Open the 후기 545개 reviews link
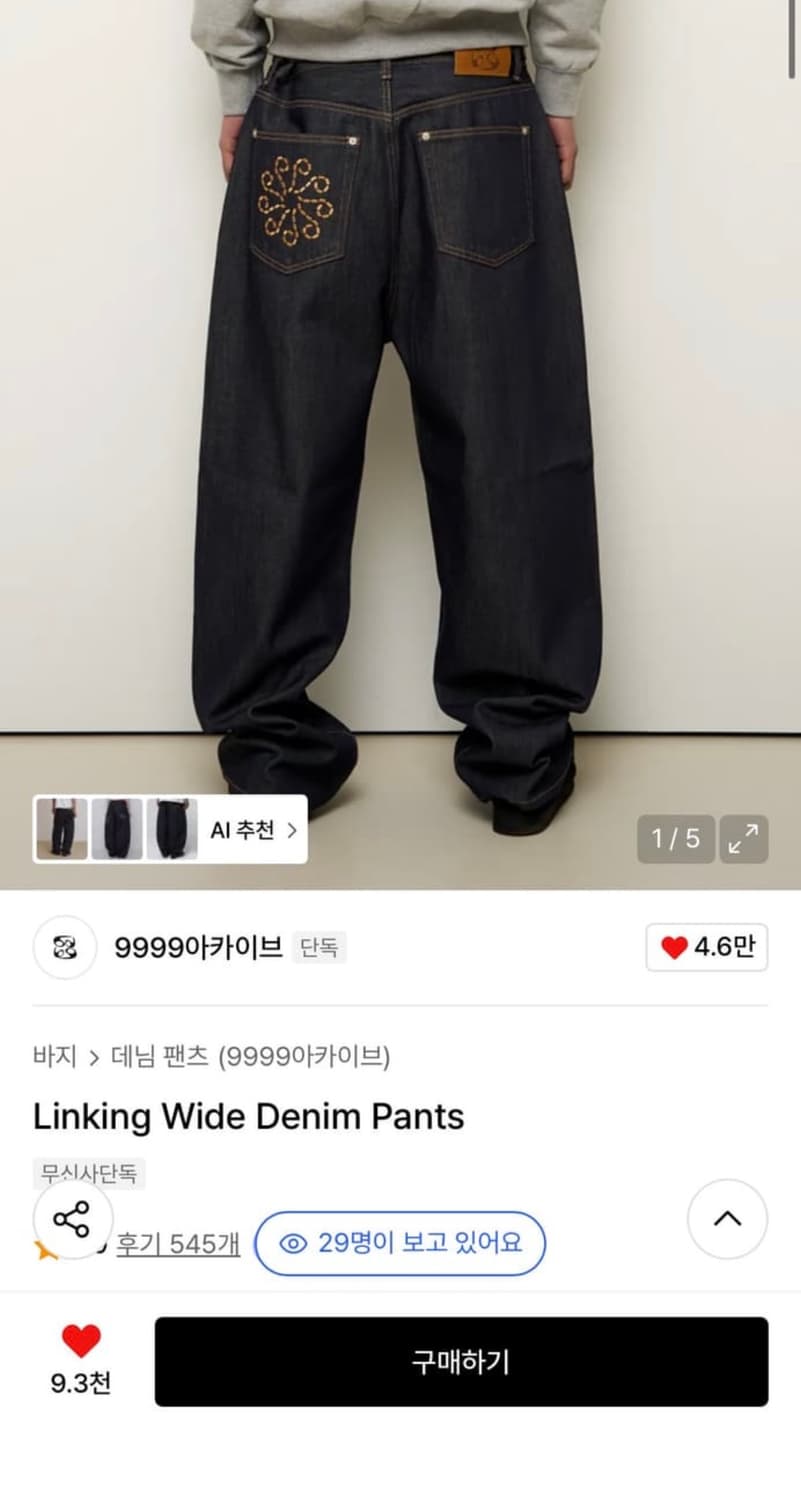 point(176,1242)
